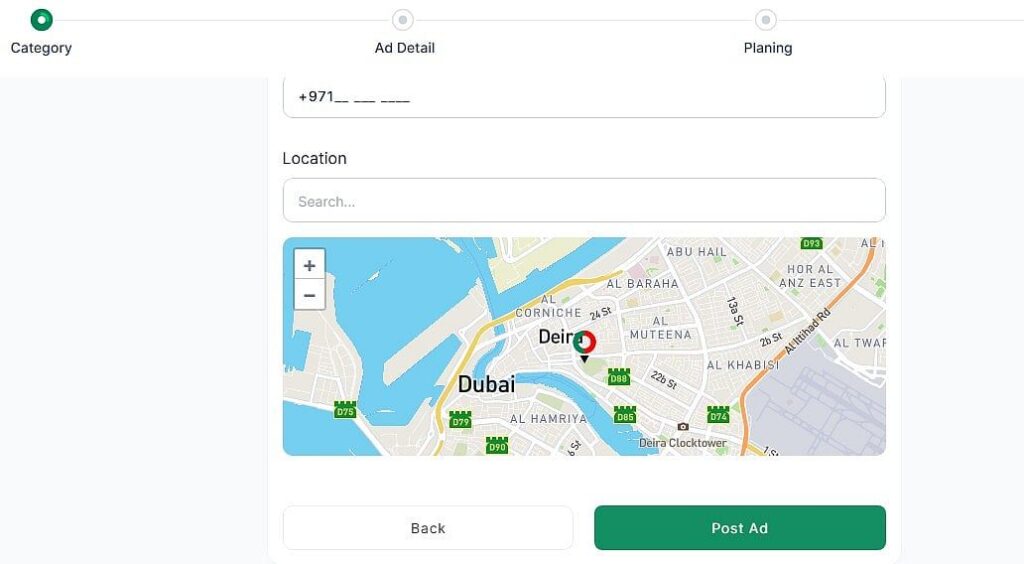Zoom out on the map
Image resolution: width=1024 pixels, height=564 pixels.
(x=310, y=295)
